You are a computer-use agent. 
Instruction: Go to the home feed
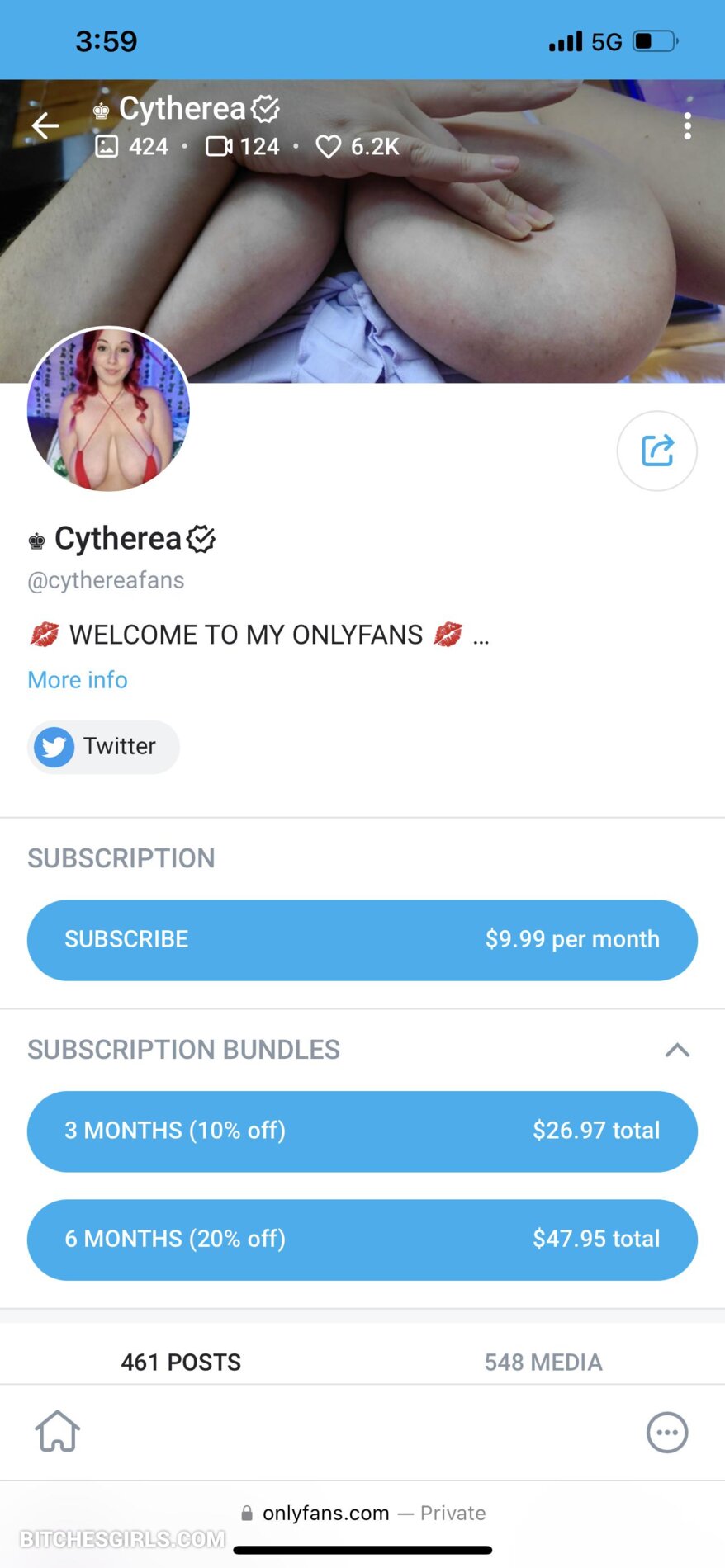click(58, 1432)
